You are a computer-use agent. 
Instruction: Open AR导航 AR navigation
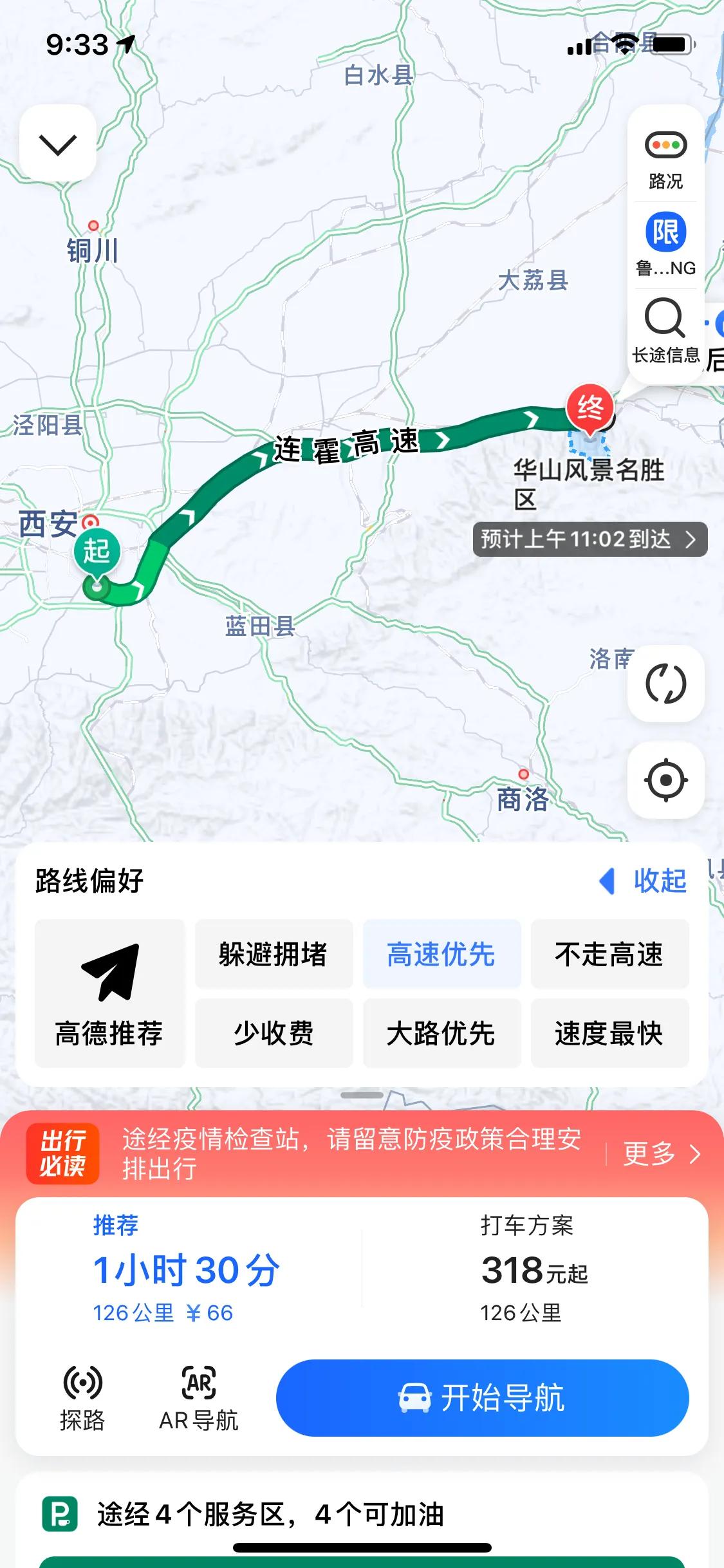[x=200, y=1397]
